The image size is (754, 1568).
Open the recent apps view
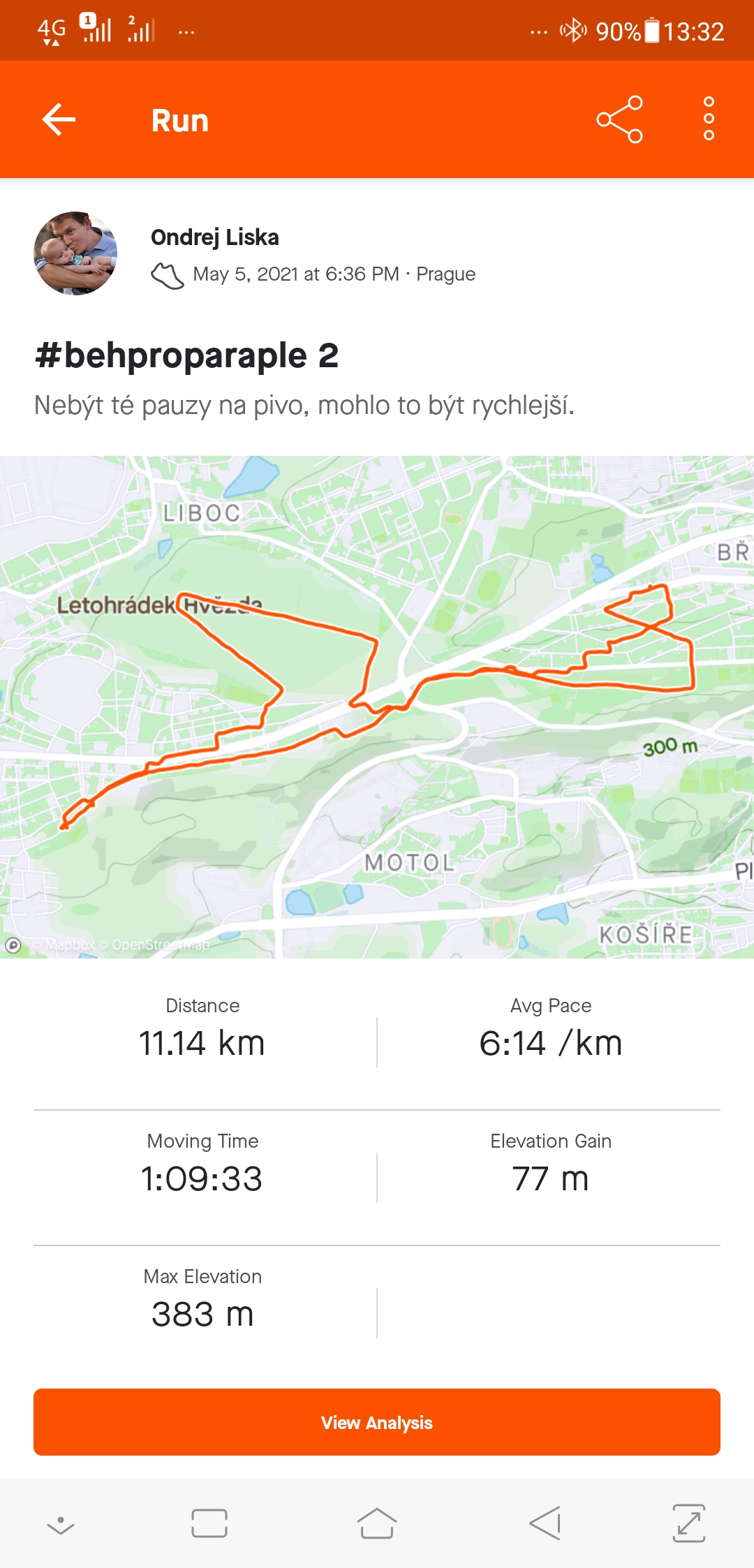[209, 1523]
